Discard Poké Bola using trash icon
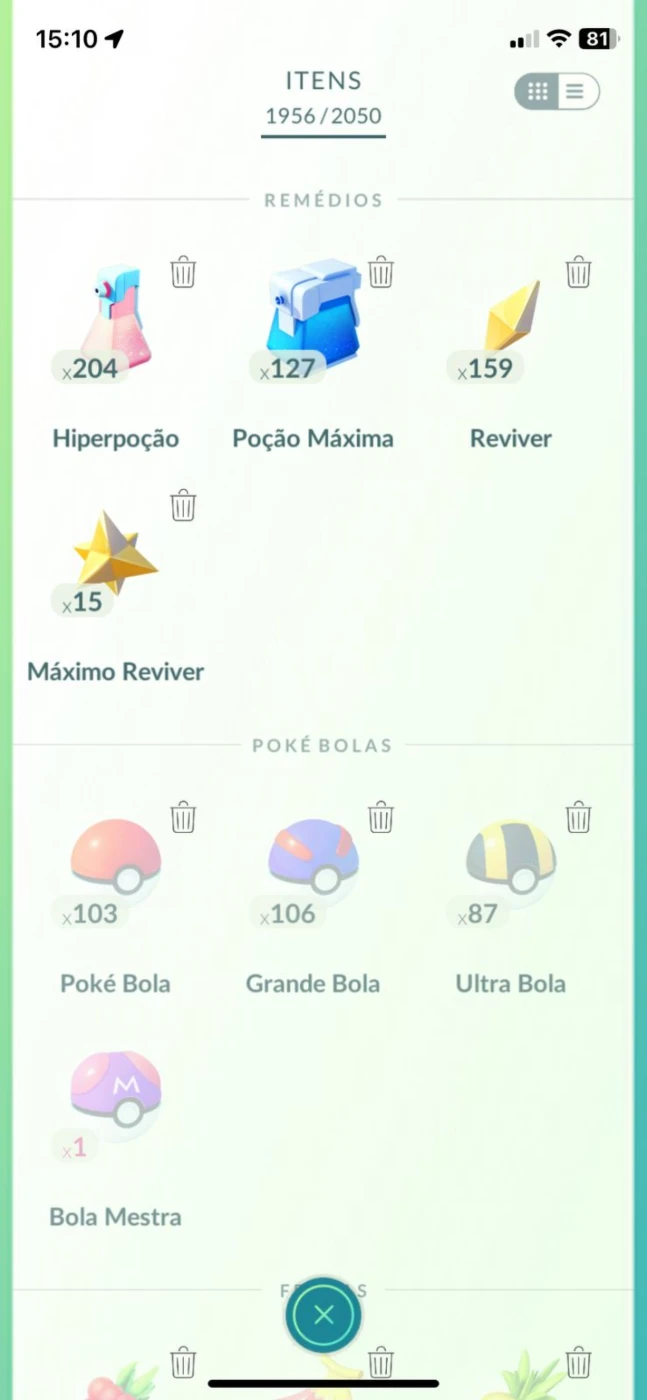 pos(183,817)
